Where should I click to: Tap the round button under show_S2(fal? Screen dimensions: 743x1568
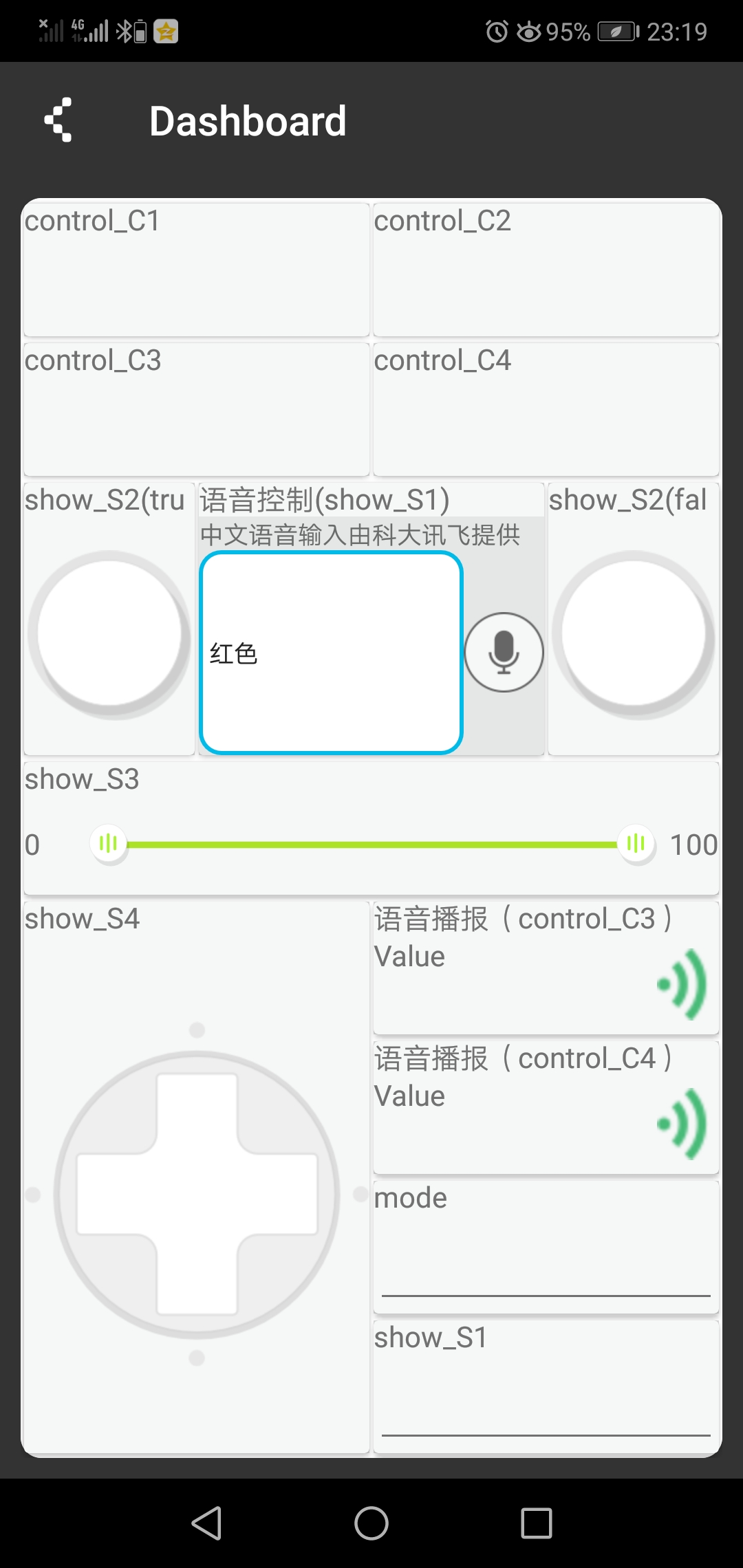(x=634, y=634)
